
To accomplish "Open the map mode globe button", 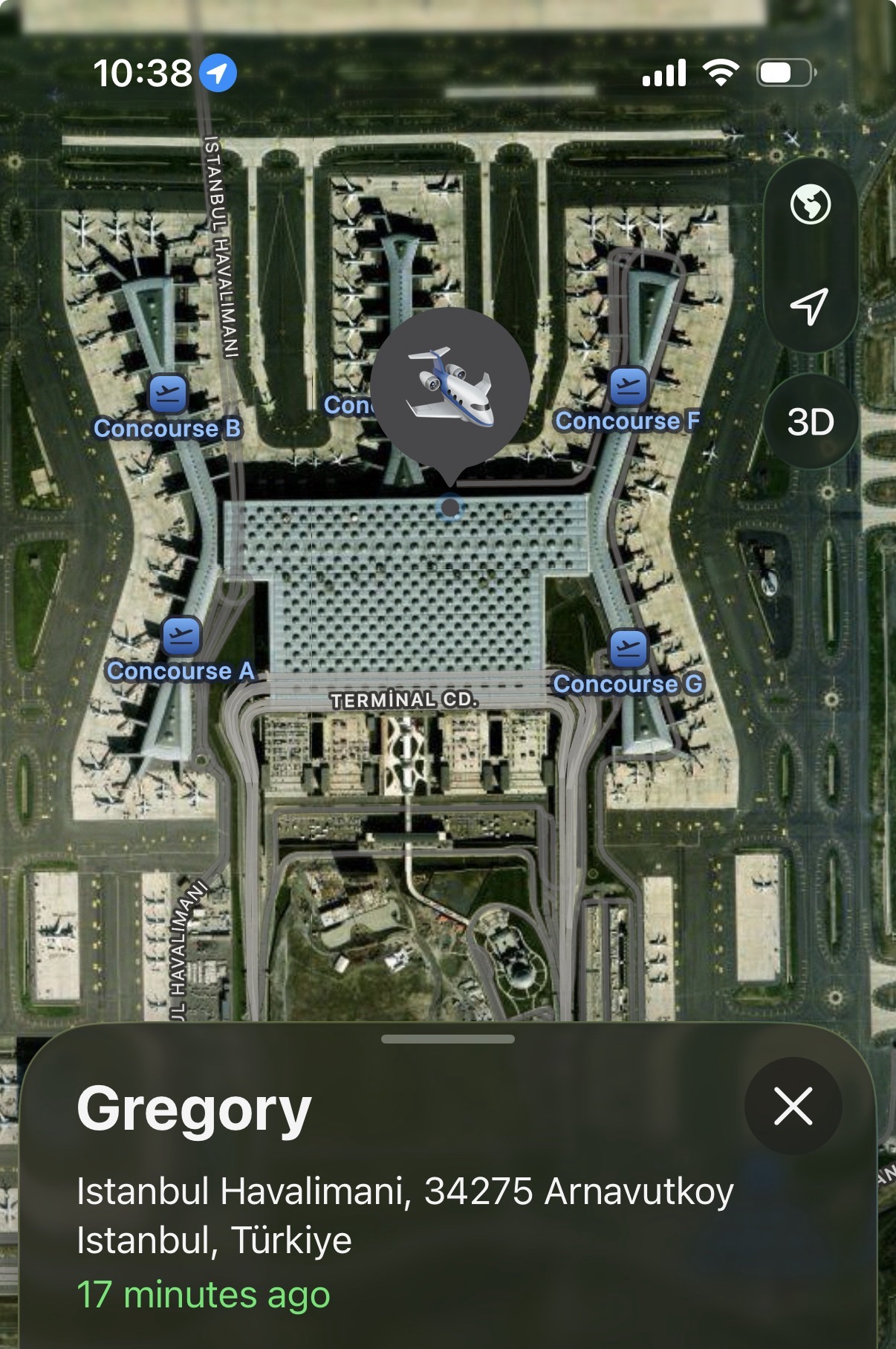I will [810, 204].
